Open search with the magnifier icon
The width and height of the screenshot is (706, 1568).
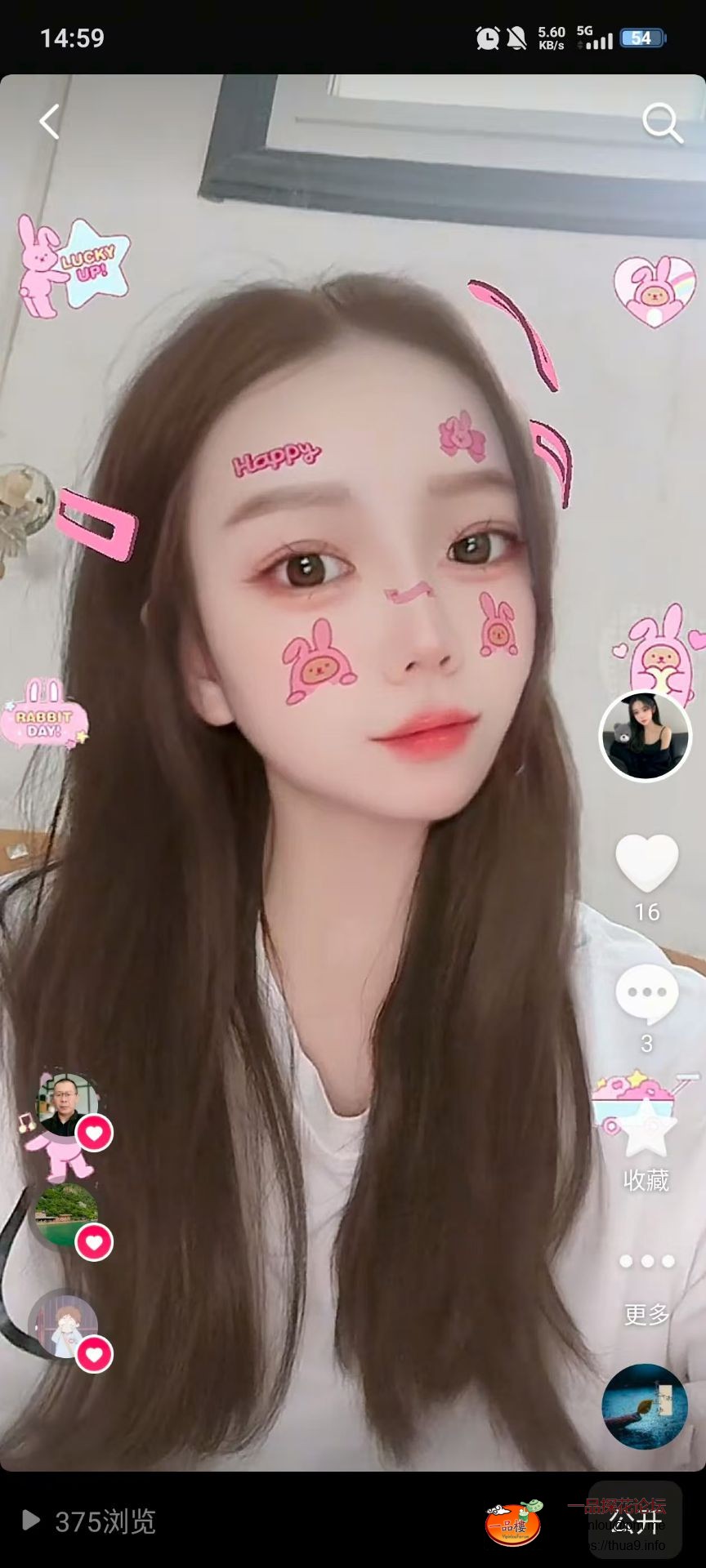(x=661, y=122)
